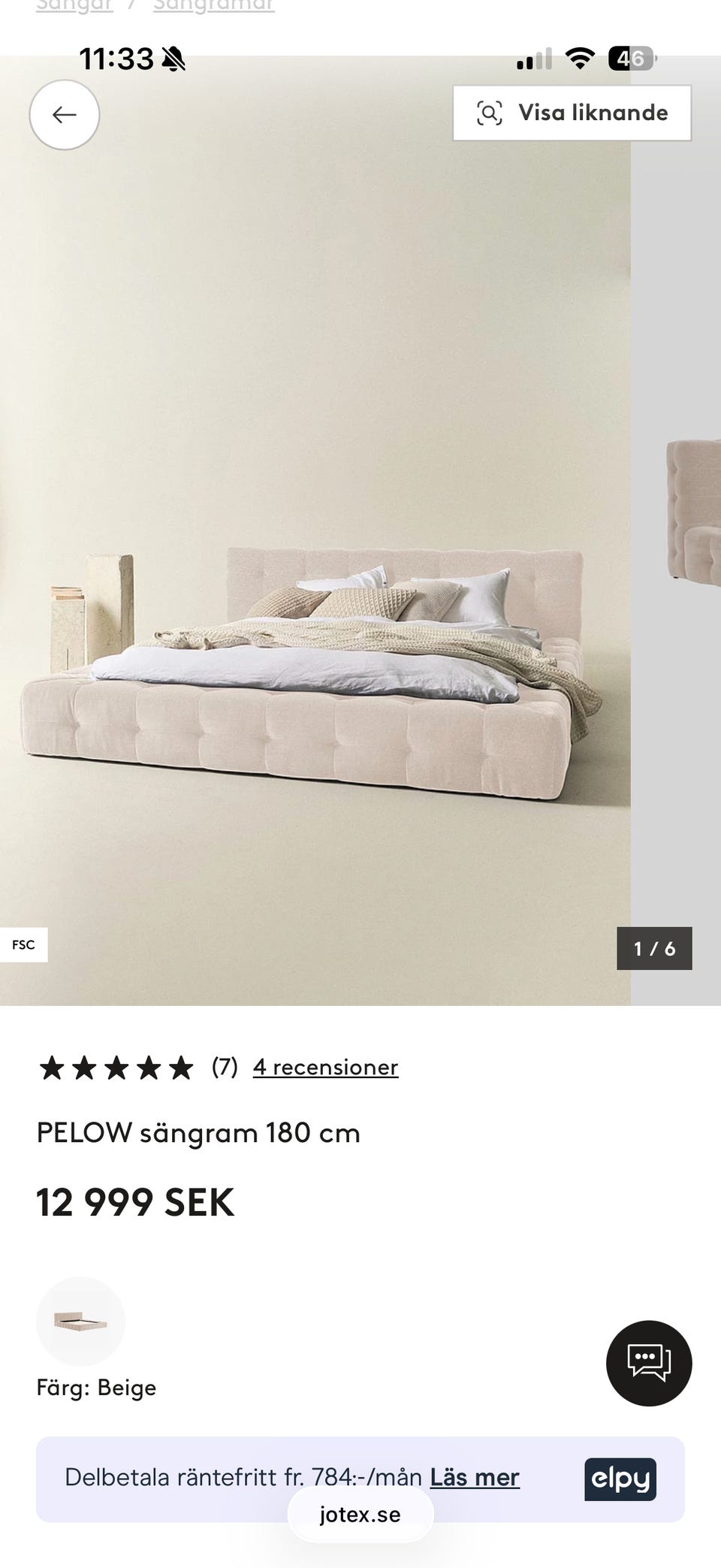Screen dimensions: 721x1568
Task: Open the 4 recensioner link
Action: (326, 1066)
